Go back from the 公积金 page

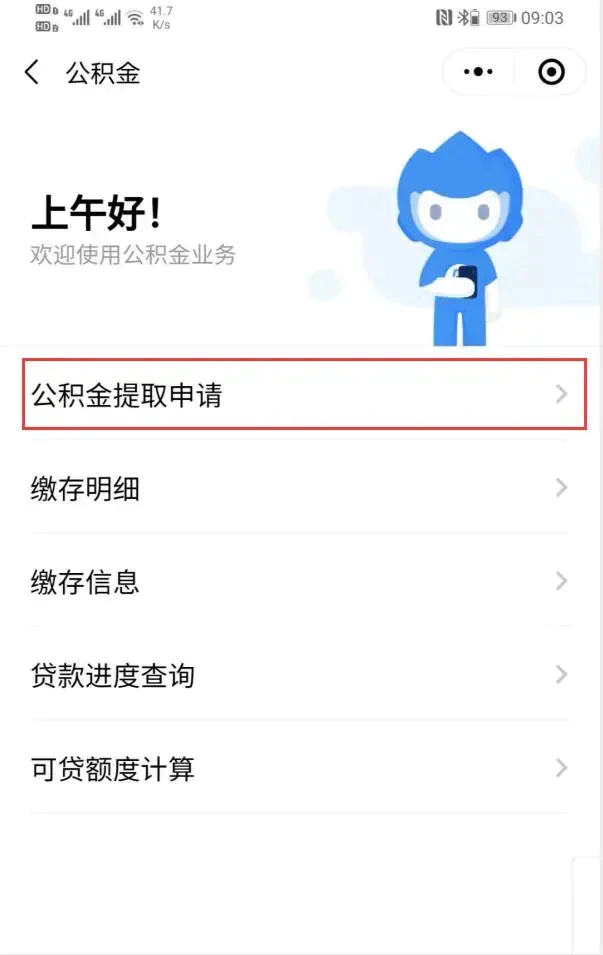(x=33, y=73)
